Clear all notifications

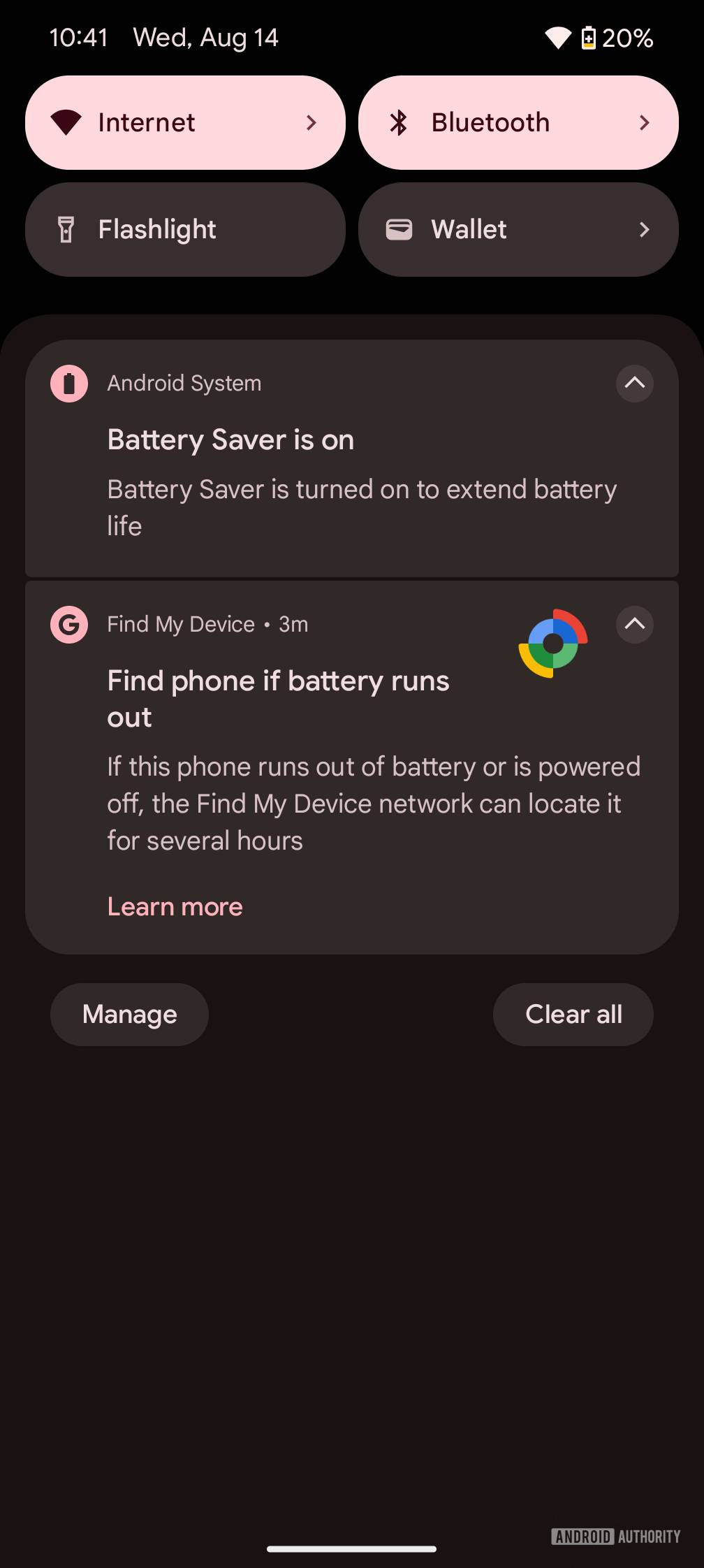click(573, 1015)
